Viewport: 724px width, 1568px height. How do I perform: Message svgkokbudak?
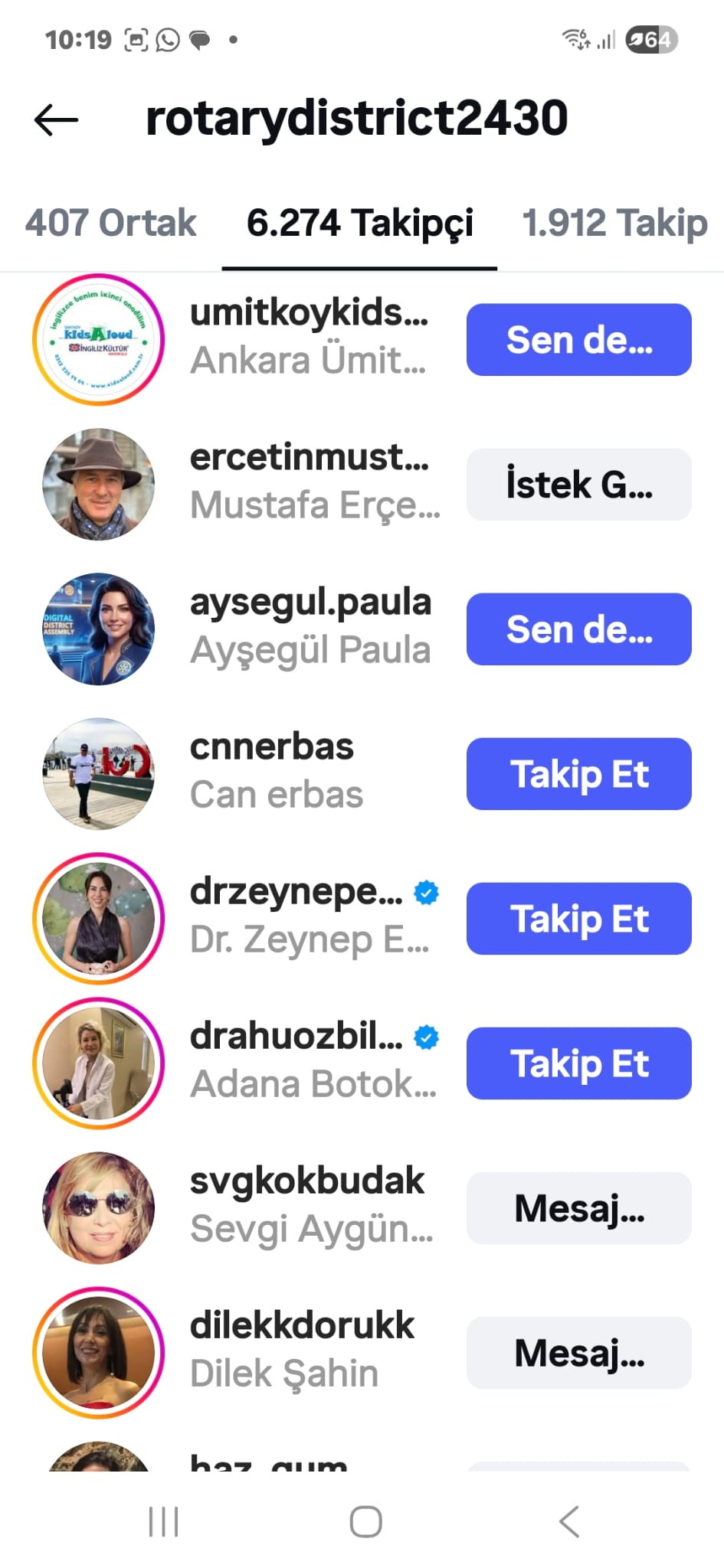[x=578, y=1208]
